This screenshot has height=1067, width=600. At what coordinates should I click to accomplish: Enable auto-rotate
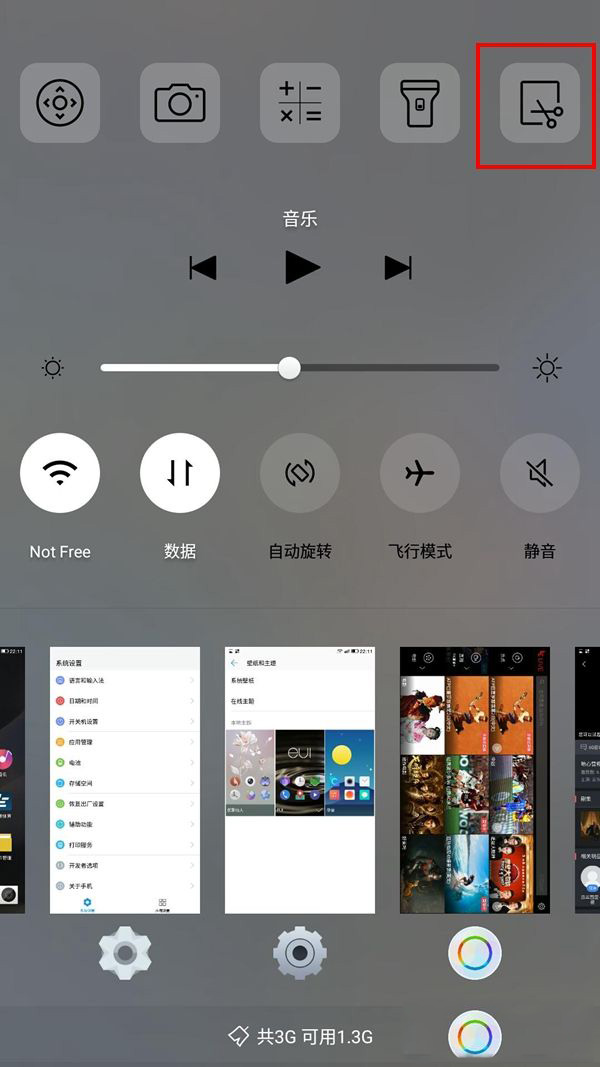[300, 473]
